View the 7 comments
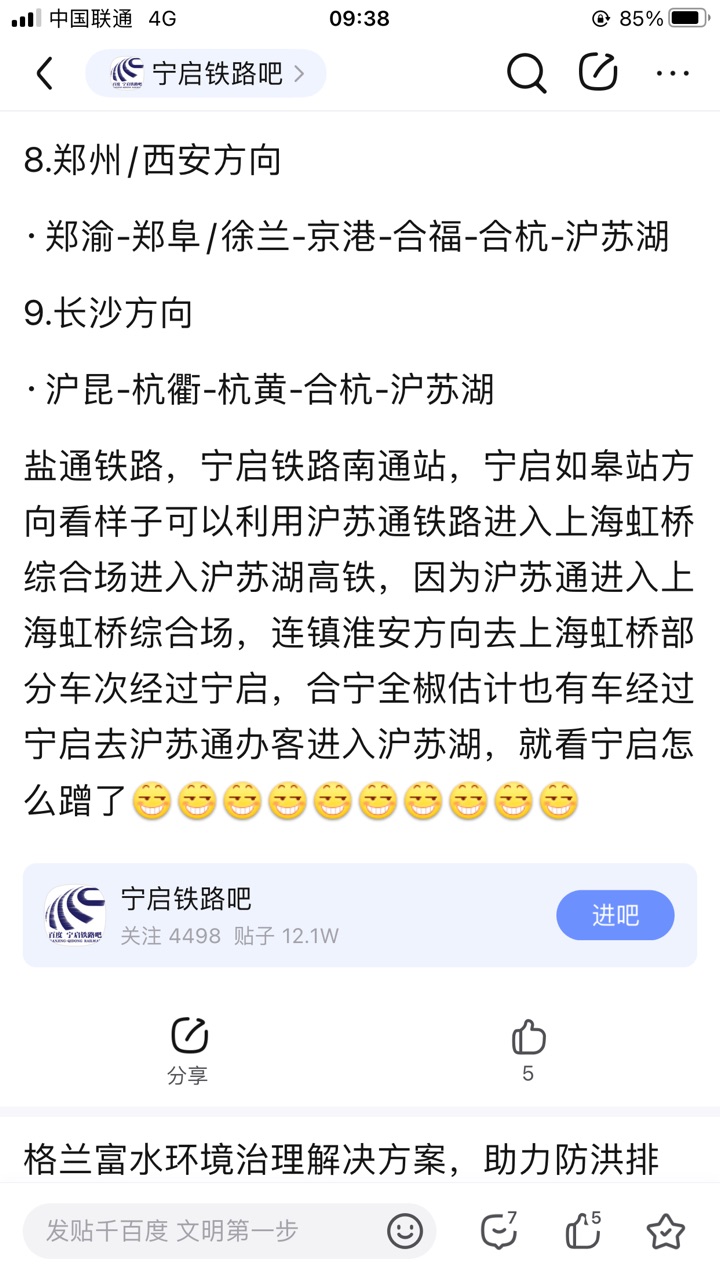Screen dimensions: 720x1280 tap(498, 1231)
